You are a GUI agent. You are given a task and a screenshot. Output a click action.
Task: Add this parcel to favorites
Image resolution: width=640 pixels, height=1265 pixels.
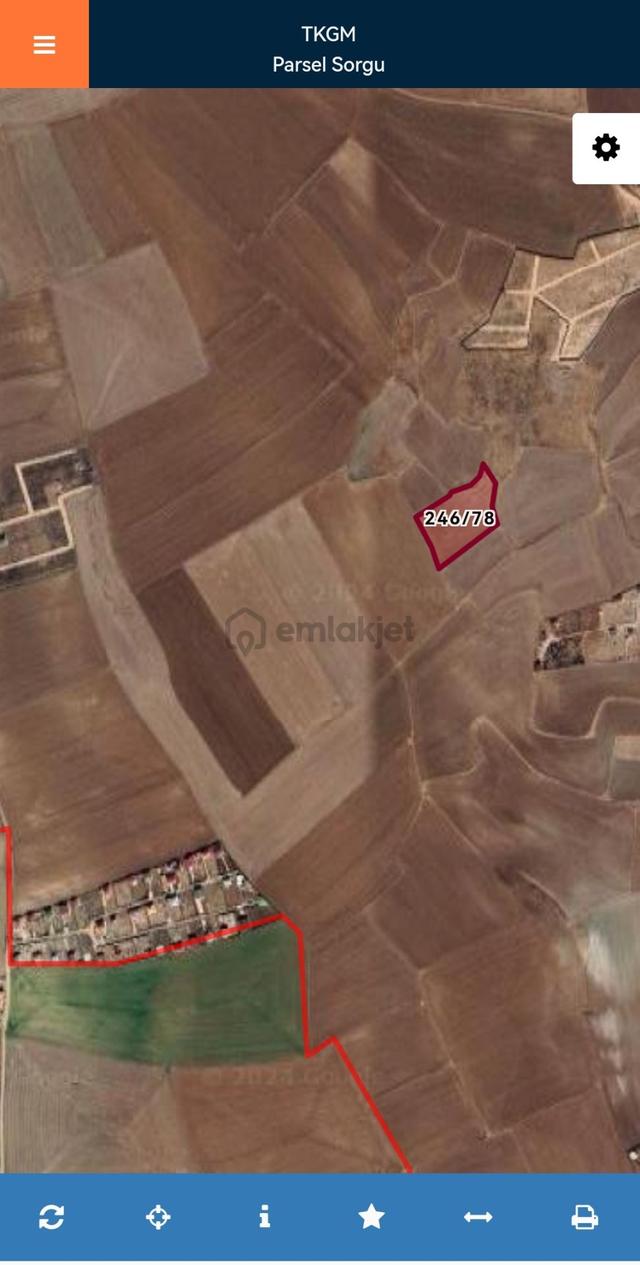[x=372, y=1216]
